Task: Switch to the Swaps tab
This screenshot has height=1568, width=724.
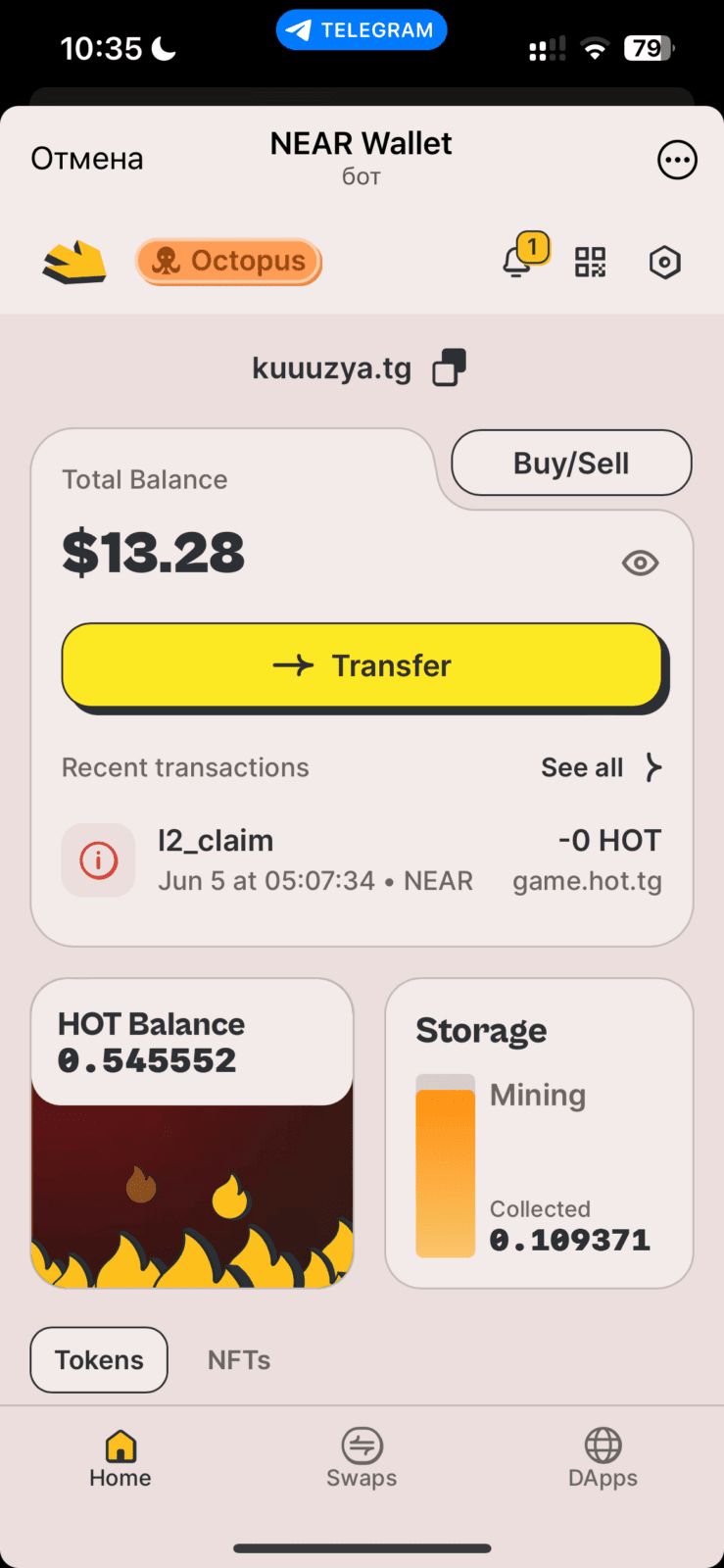Action: click(x=362, y=1459)
